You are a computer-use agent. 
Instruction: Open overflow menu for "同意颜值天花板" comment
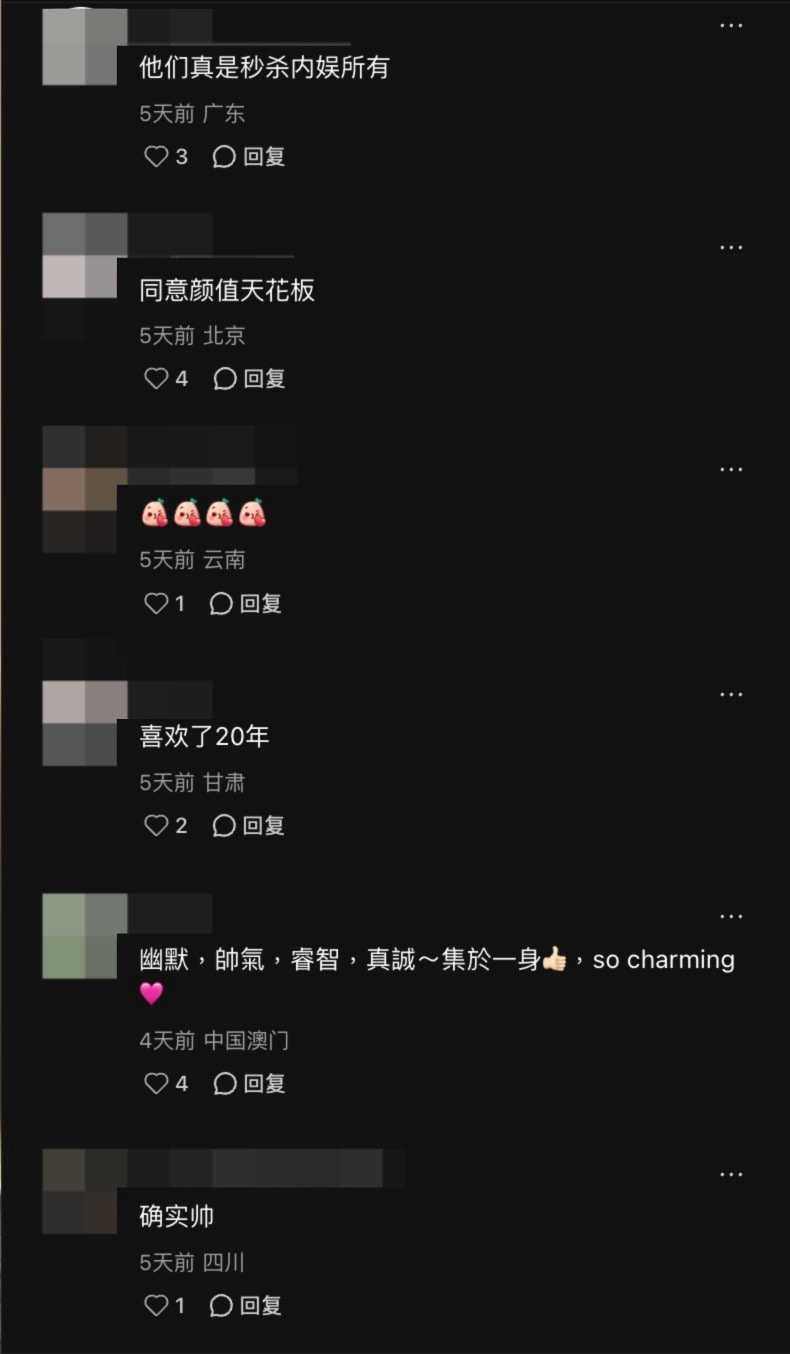coord(731,247)
